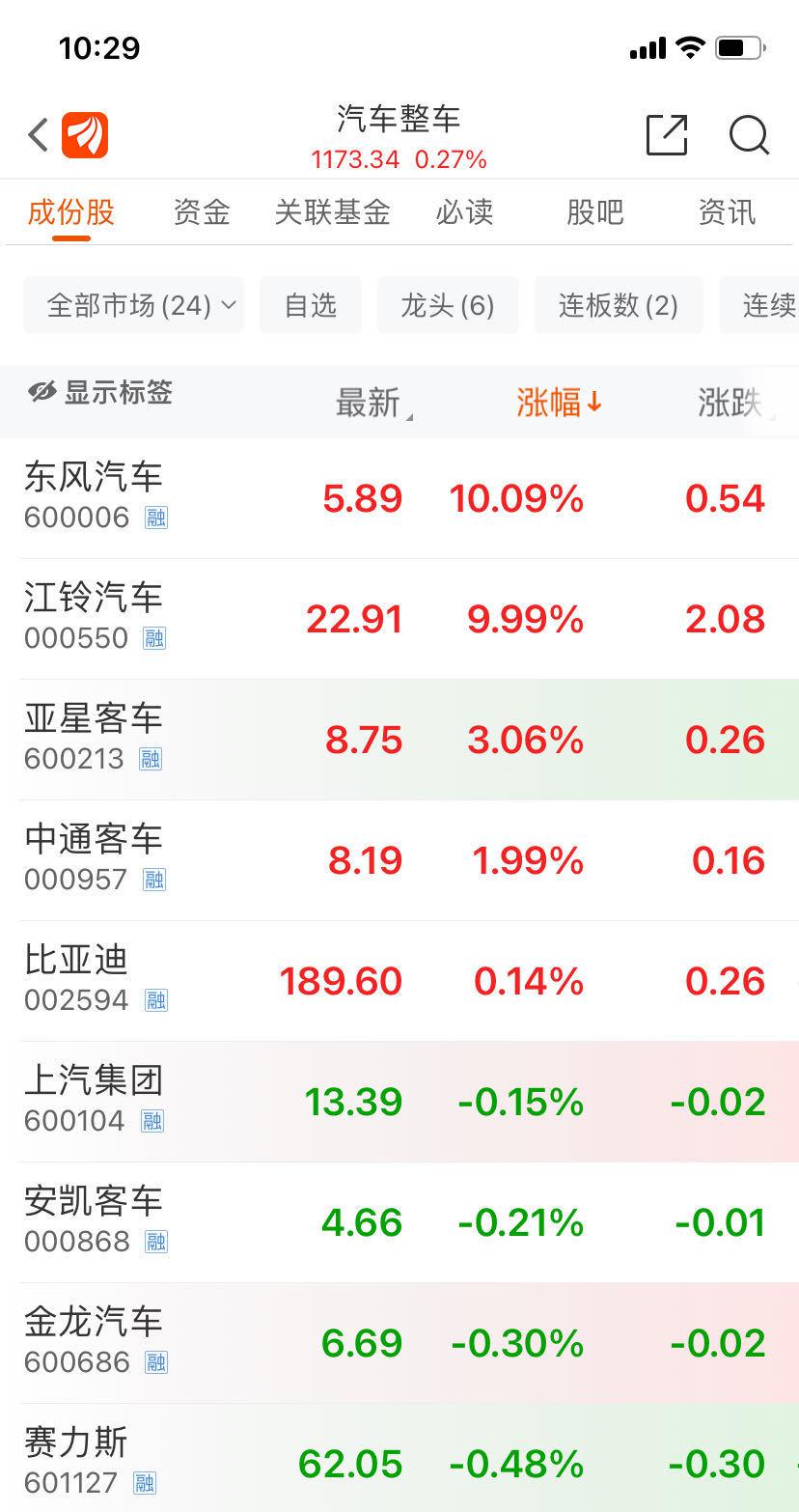The height and width of the screenshot is (1512, 799).
Task: Share this sector page
Action: tap(666, 135)
